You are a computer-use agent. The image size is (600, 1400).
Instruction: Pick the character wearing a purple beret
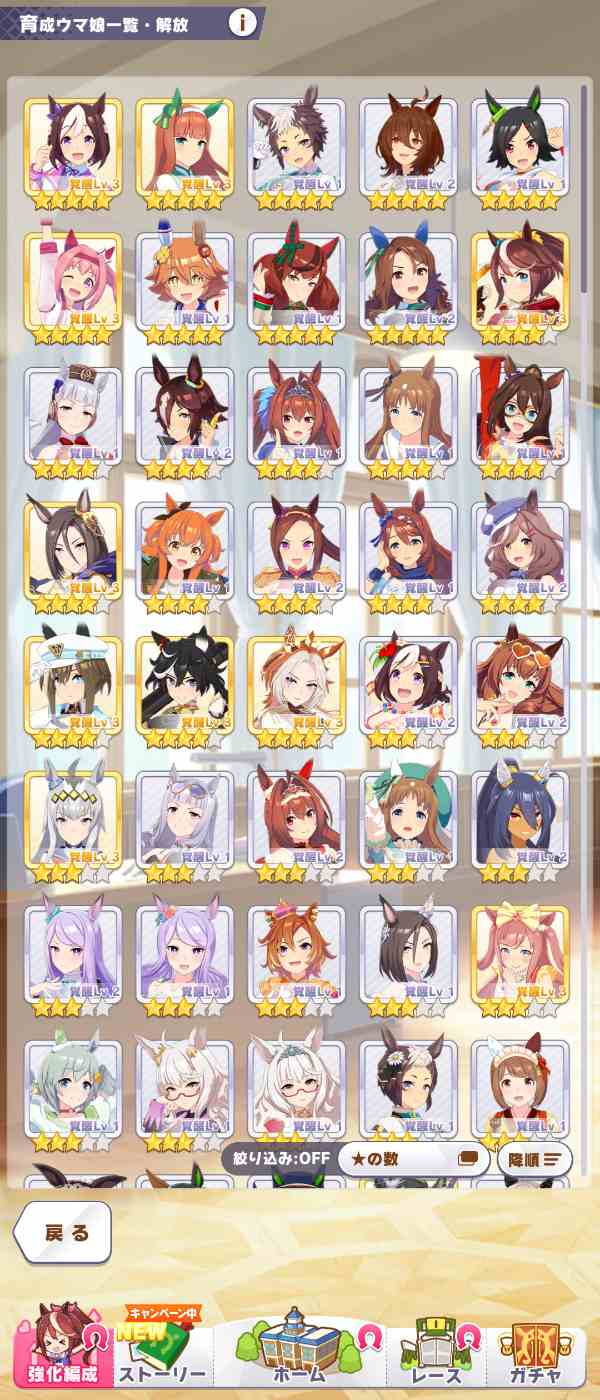point(520,550)
